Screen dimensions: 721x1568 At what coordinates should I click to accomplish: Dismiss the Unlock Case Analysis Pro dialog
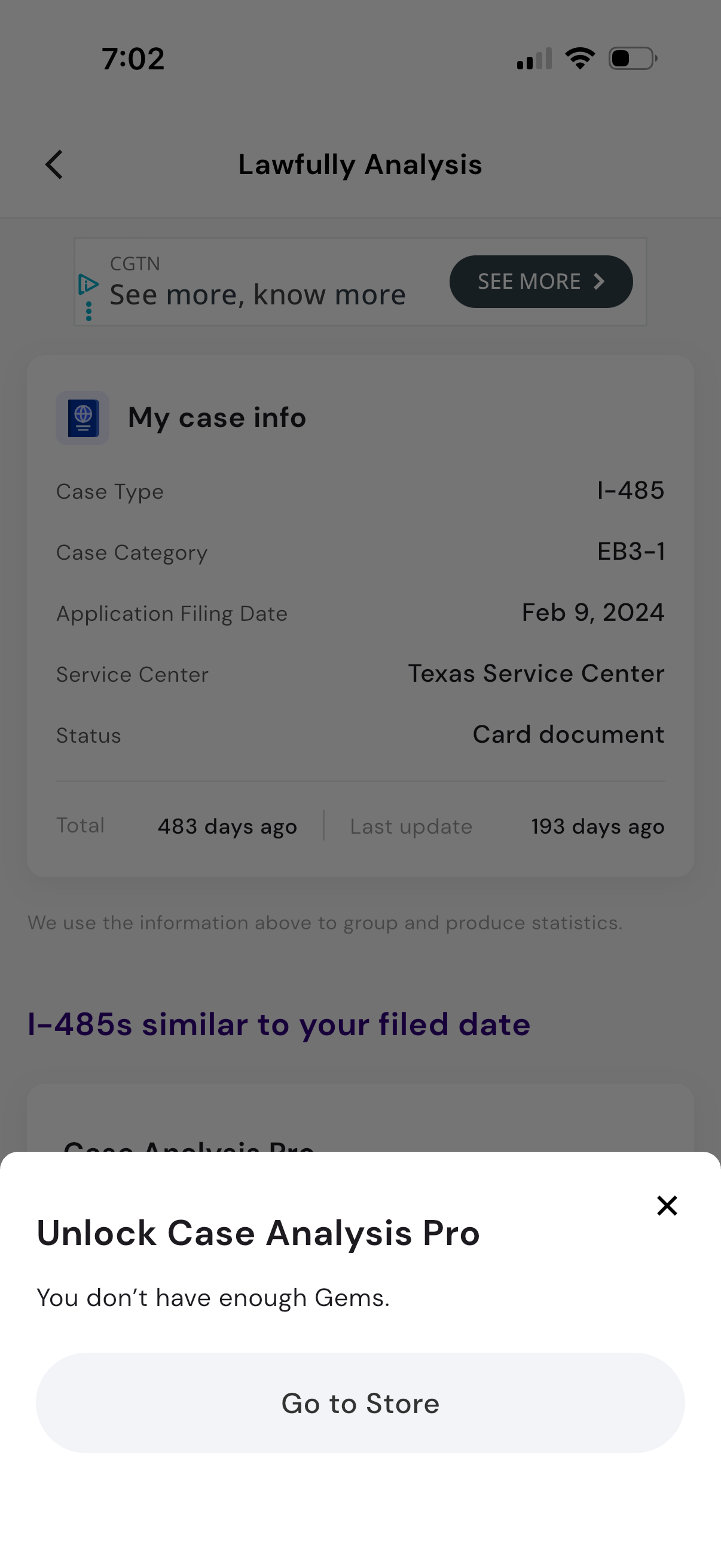[667, 1205]
